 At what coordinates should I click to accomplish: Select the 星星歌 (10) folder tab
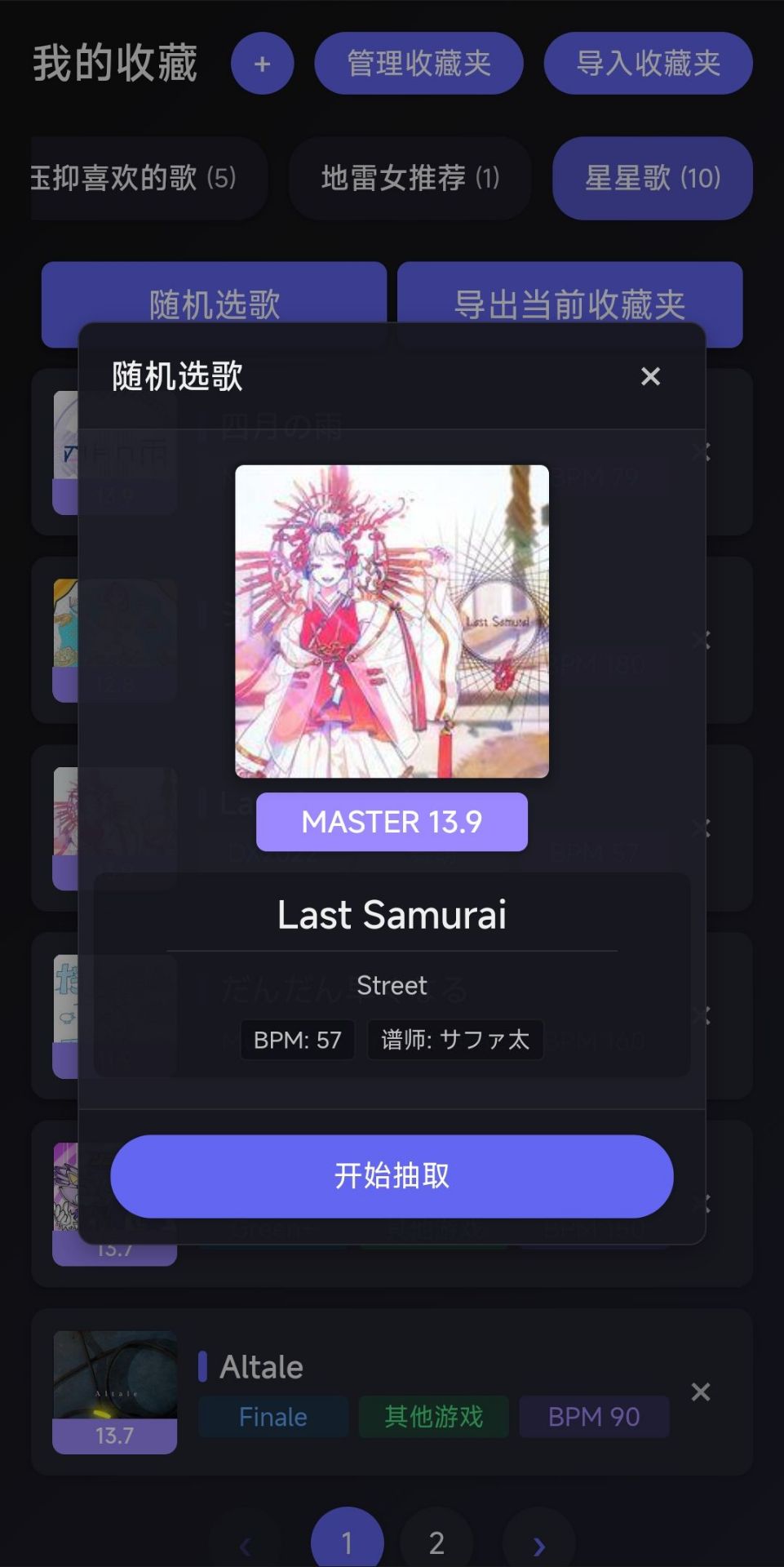click(x=652, y=177)
